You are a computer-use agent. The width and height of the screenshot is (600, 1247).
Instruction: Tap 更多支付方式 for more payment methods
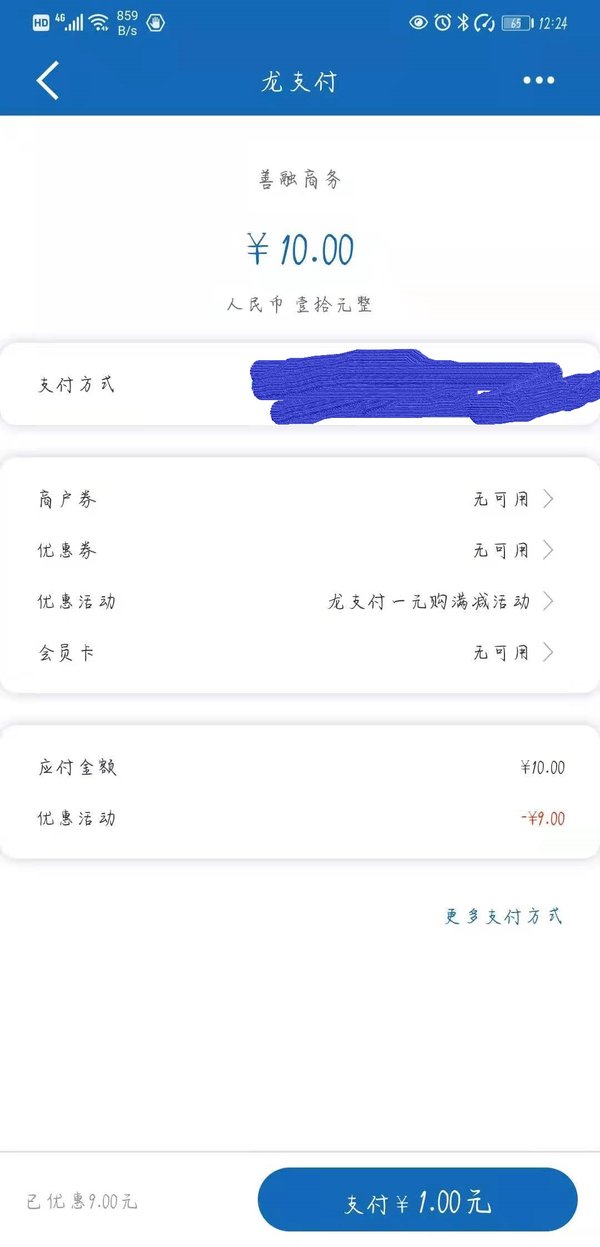coord(503,916)
